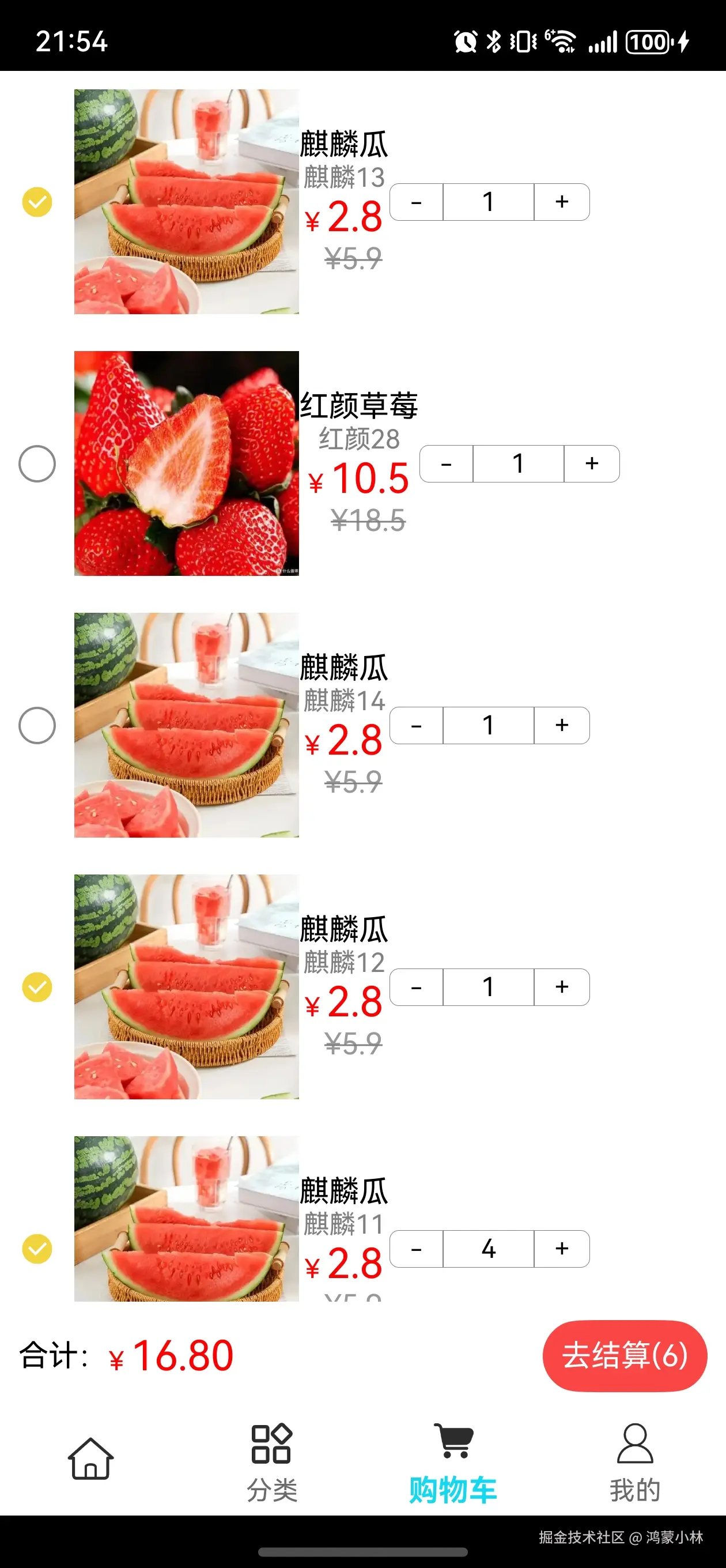The height and width of the screenshot is (1568, 726).
Task: Deselect the checked 麒麟13 watermelon item
Action: point(37,202)
